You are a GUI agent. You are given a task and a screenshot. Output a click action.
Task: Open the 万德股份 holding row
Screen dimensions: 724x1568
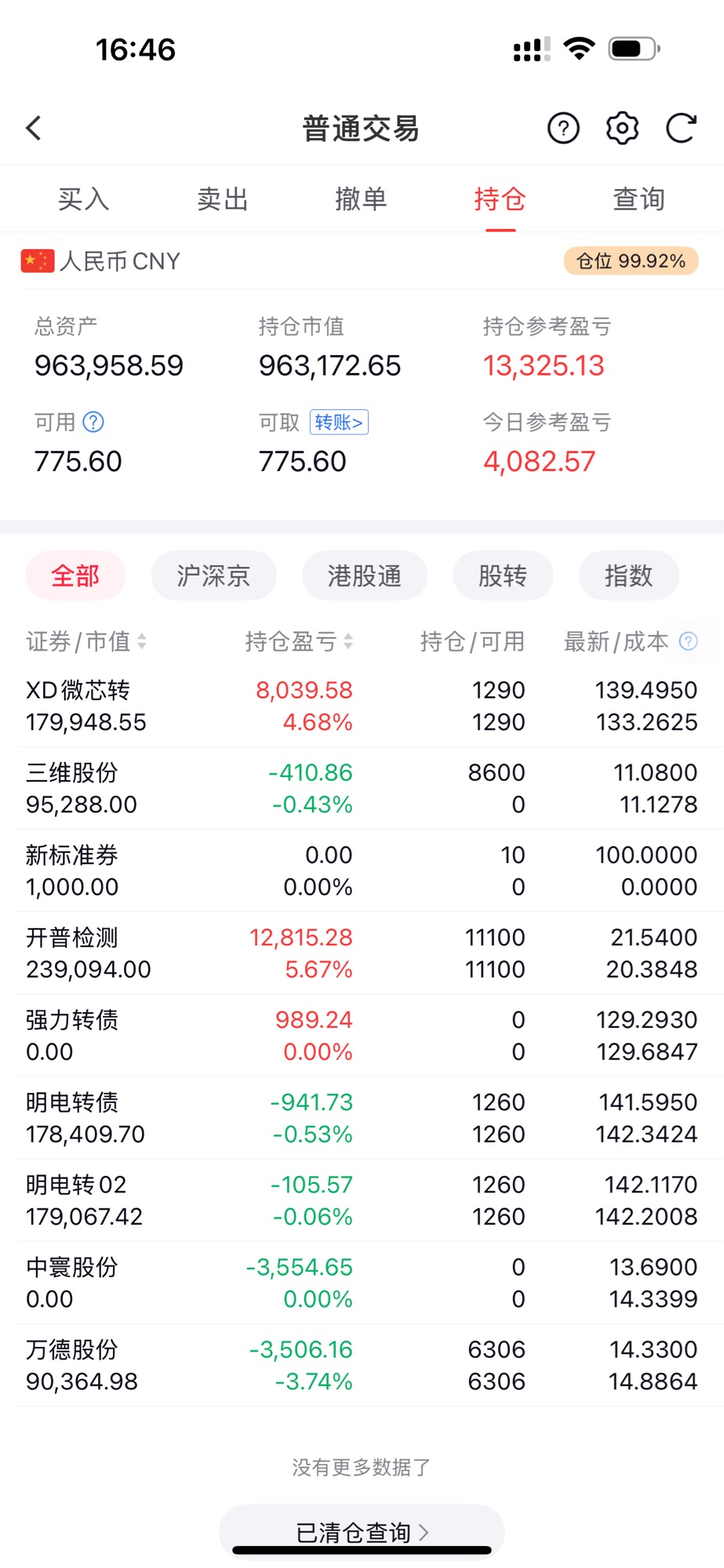click(x=362, y=1365)
